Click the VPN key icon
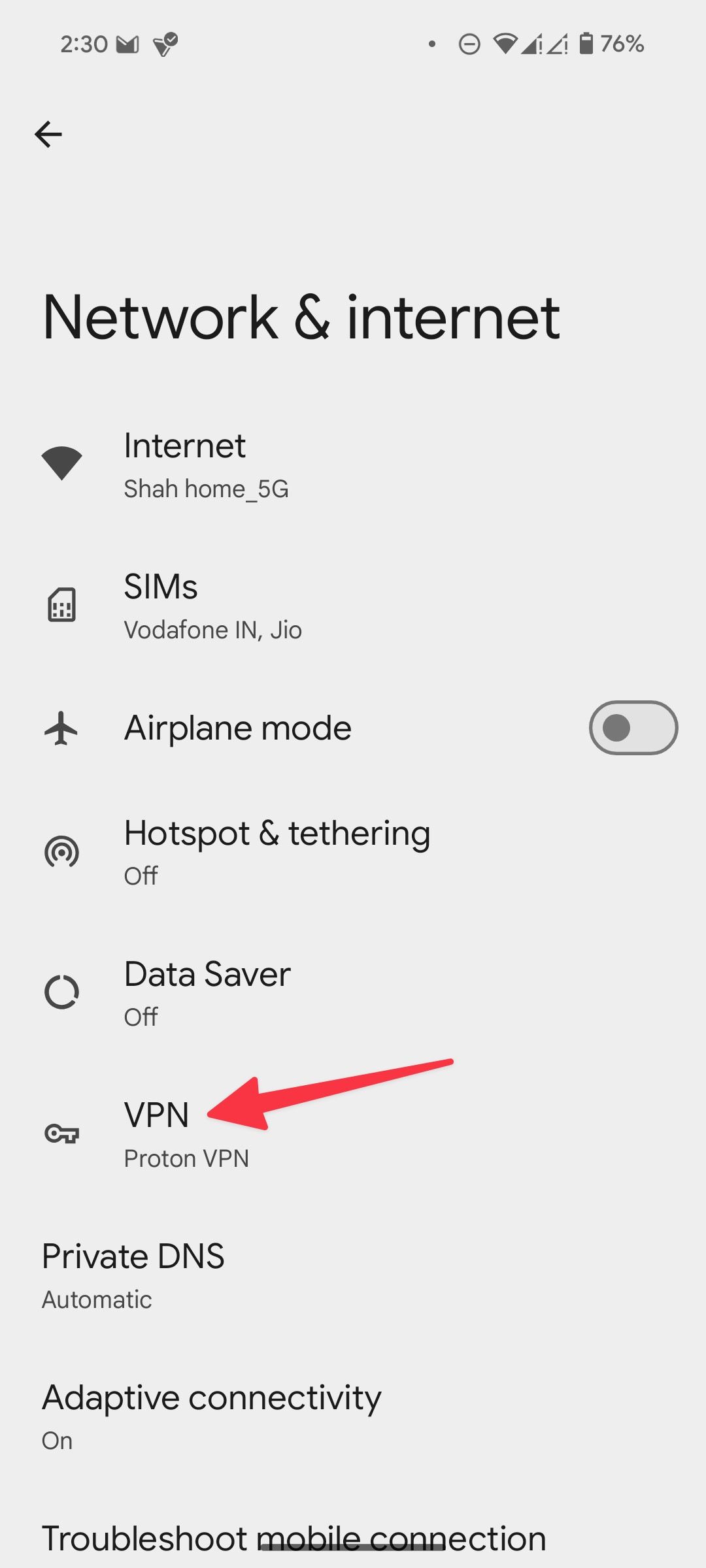The image size is (706, 1568). coord(62,1135)
